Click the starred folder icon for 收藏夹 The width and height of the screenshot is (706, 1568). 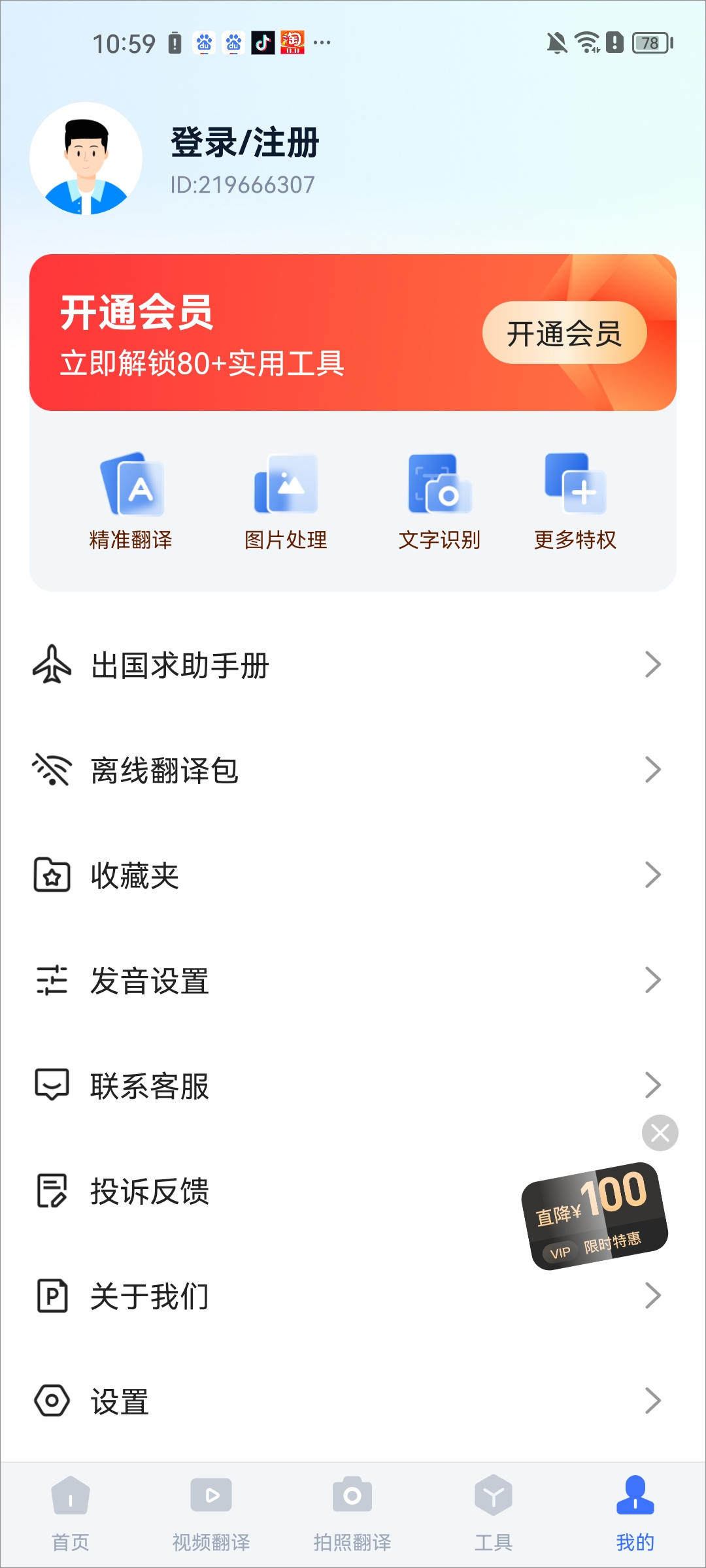pyautogui.click(x=54, y=876)
